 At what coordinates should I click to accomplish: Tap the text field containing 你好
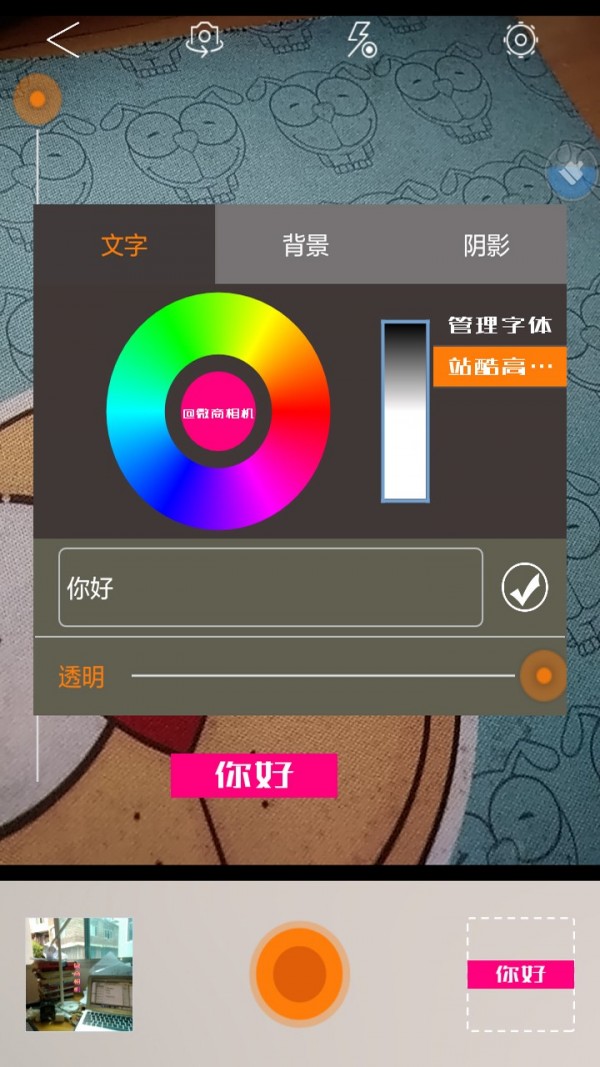[x=270, y=587]
